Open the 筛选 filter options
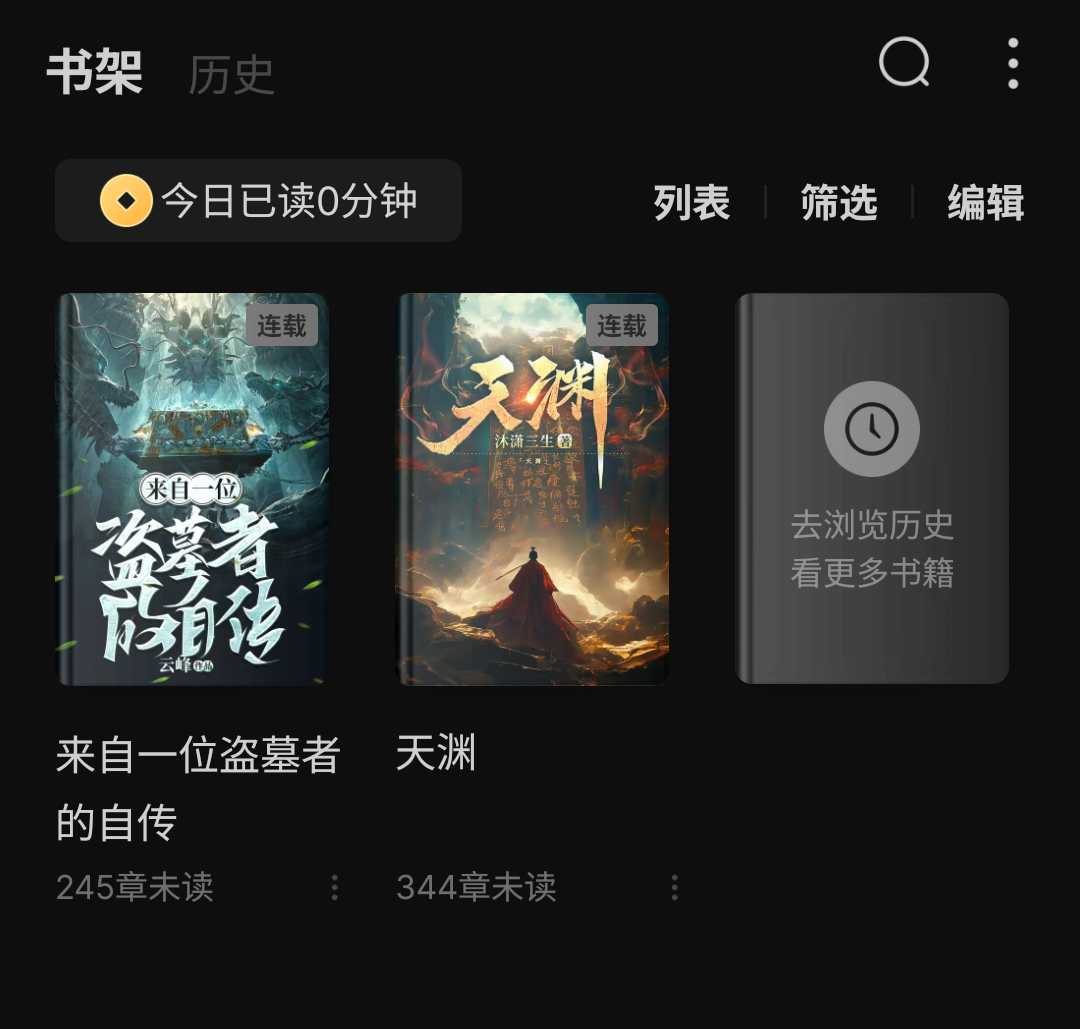This screenshot has width=1080, height=1029. 839,203
